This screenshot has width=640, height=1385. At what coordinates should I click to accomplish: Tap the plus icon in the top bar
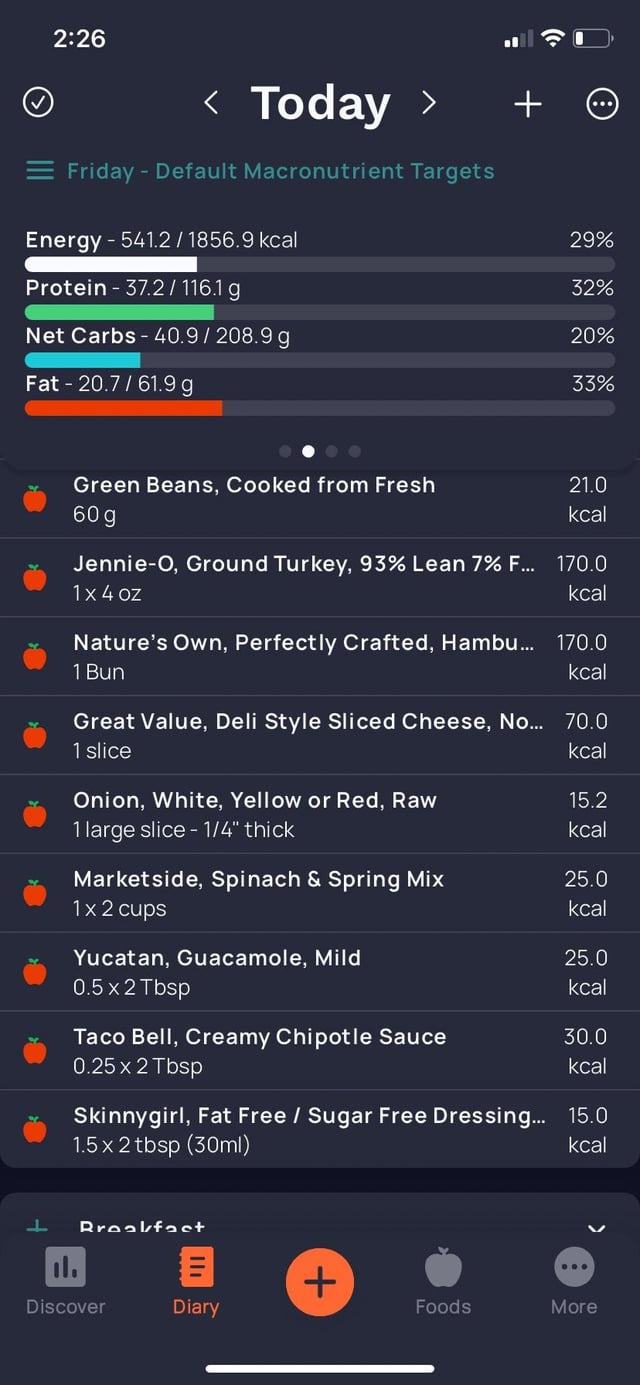pyautogui.click(x=528, y=103)
